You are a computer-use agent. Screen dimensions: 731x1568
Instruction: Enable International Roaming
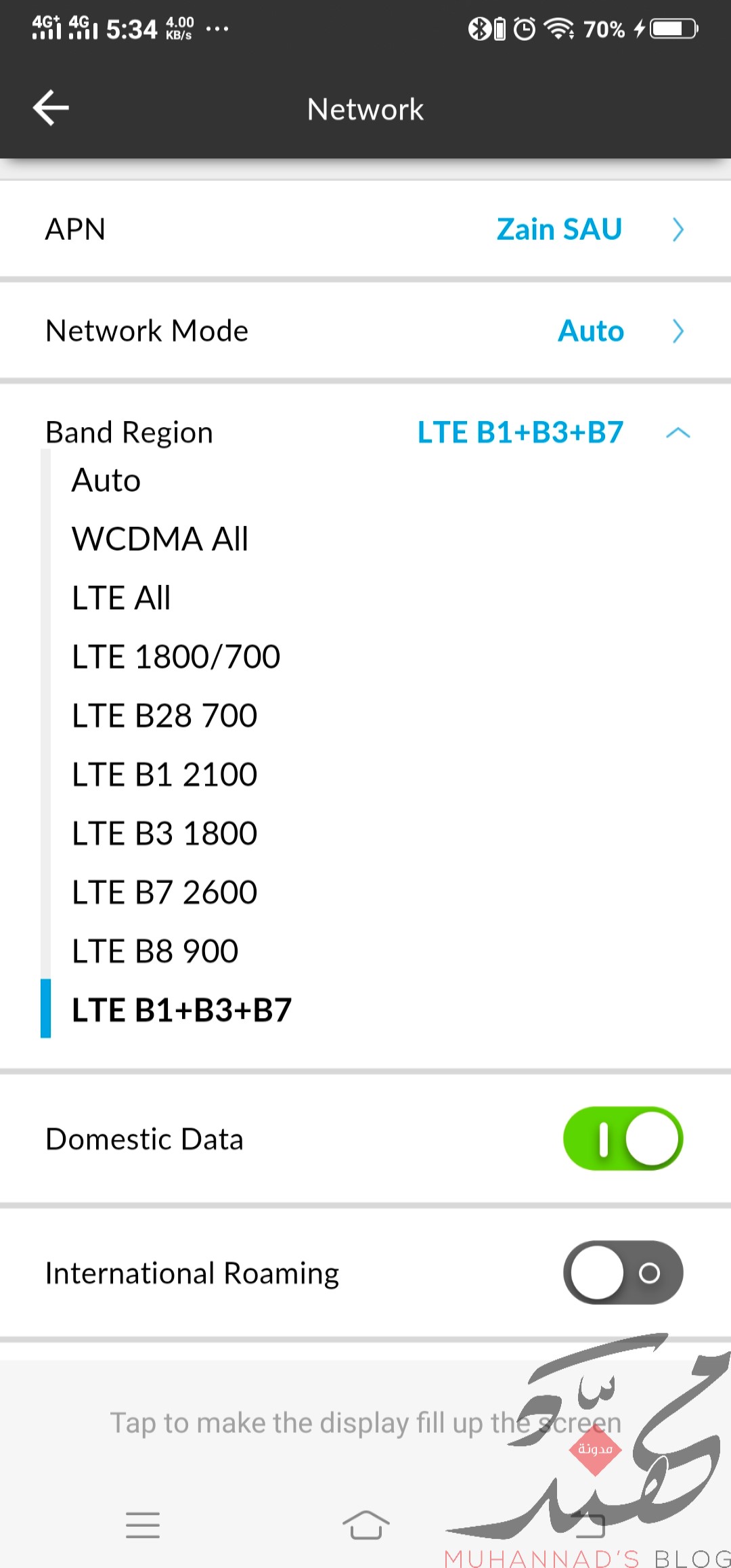point(623,1273)
